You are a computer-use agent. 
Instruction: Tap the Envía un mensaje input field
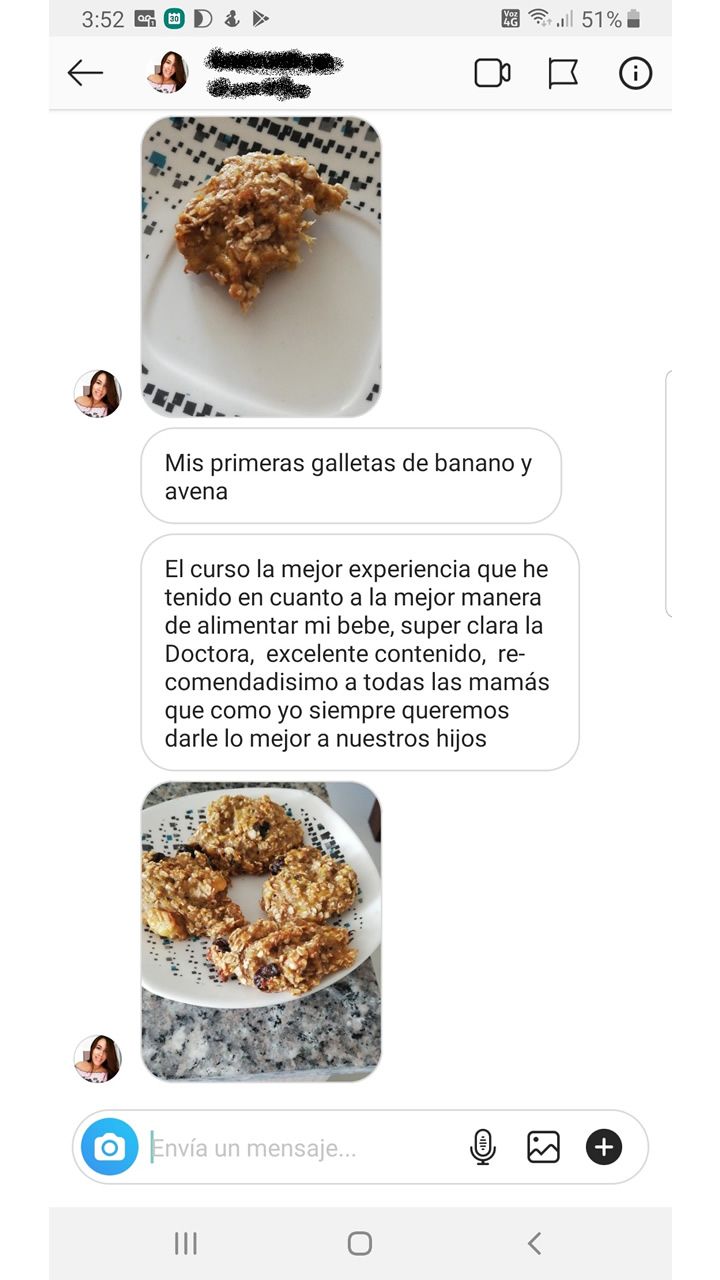point(290,1146)
